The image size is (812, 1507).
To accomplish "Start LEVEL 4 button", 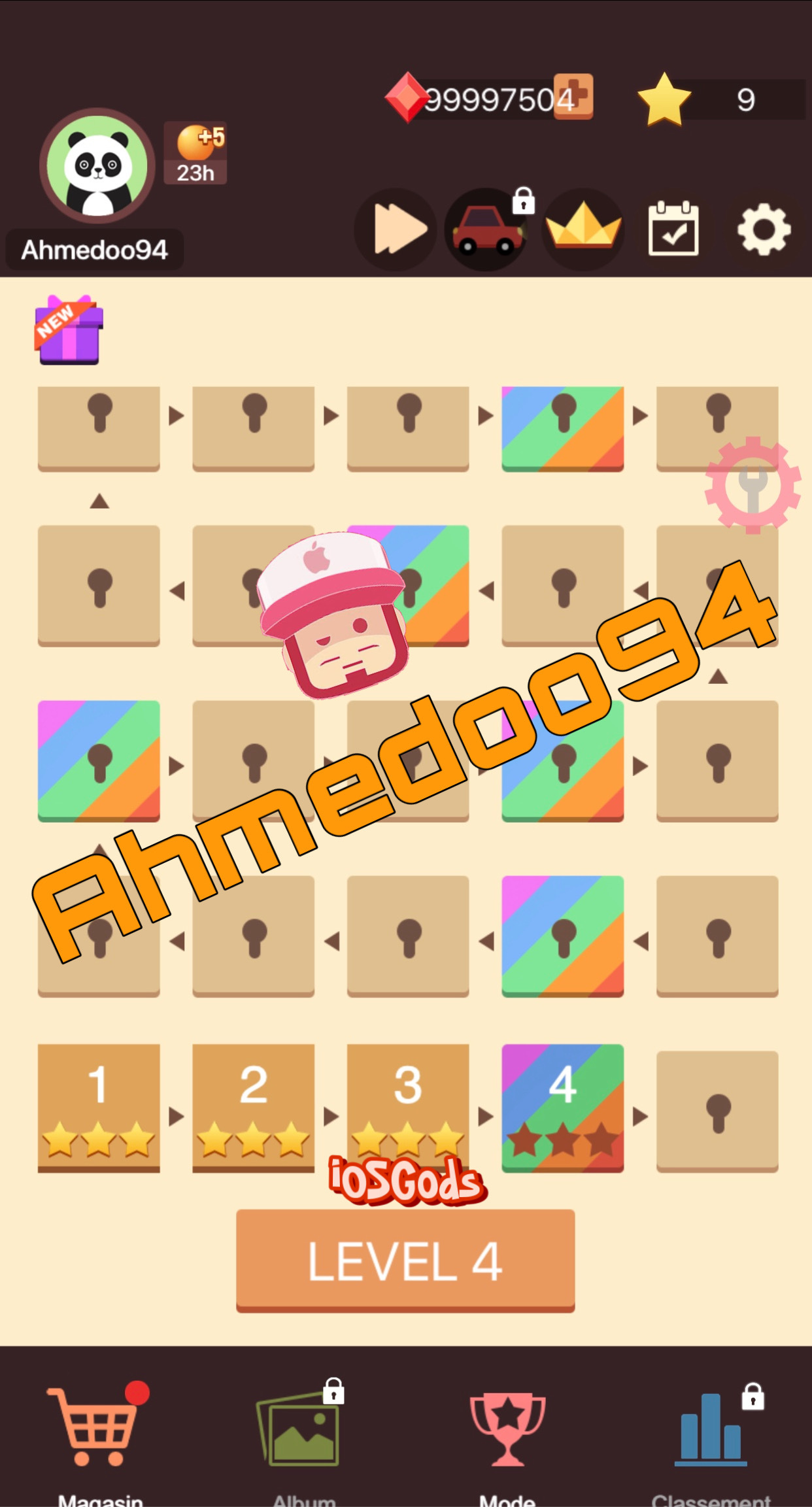I will [x=405, y=1260].
